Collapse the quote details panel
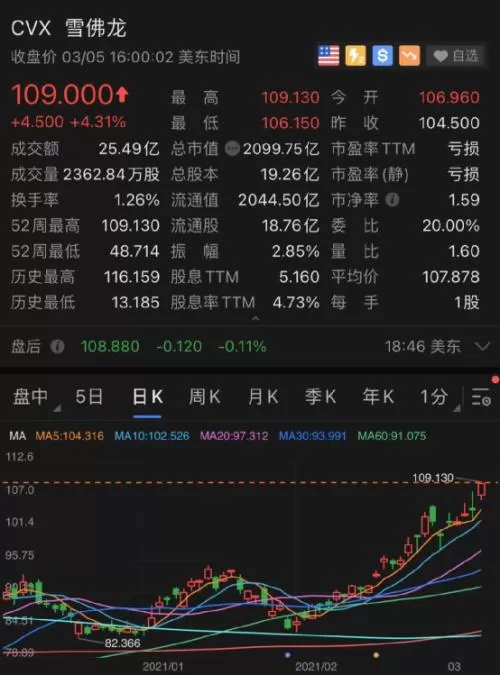 pos(255,319)
